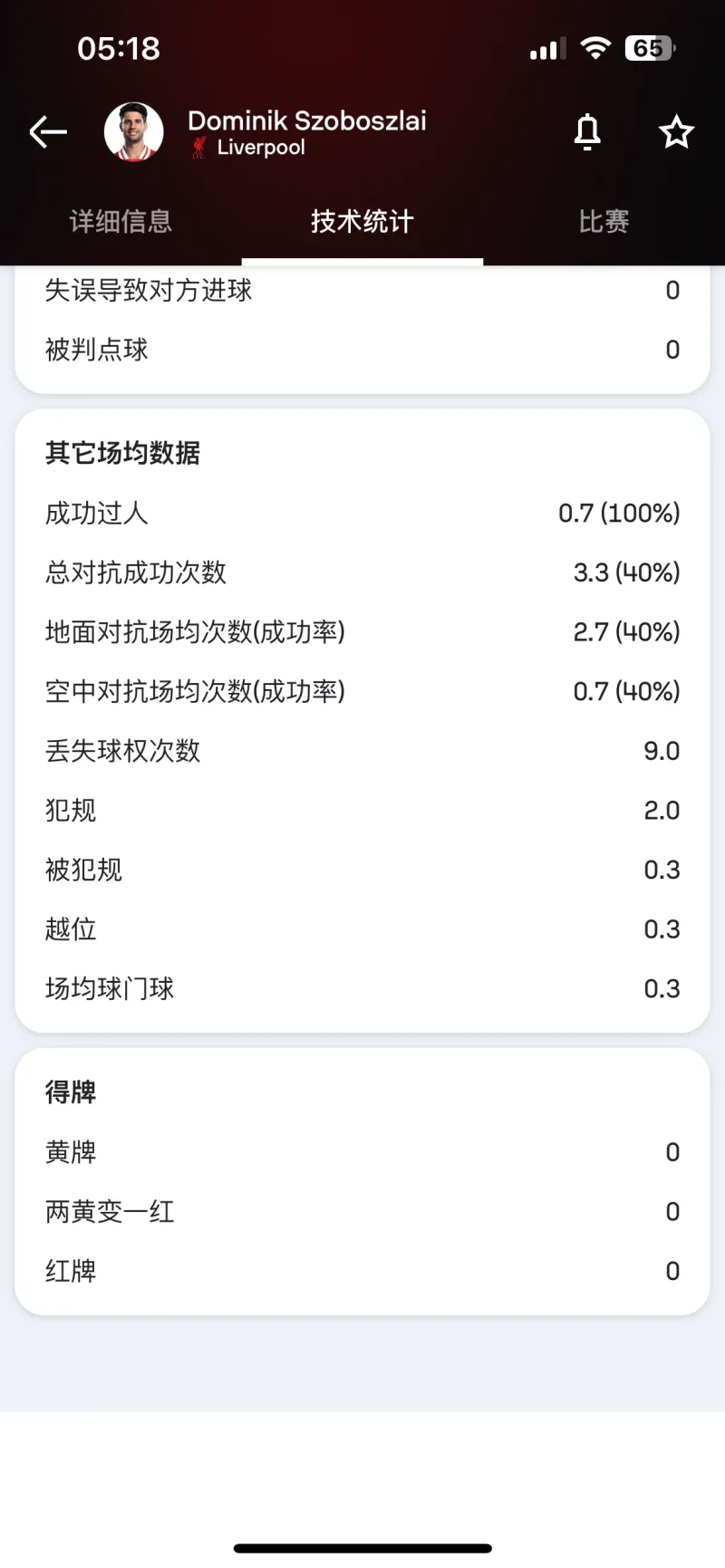Go back using the arrow icon
Image resolution: width=725 pixels, height=1568 pixels.
[x=48, y=132]
